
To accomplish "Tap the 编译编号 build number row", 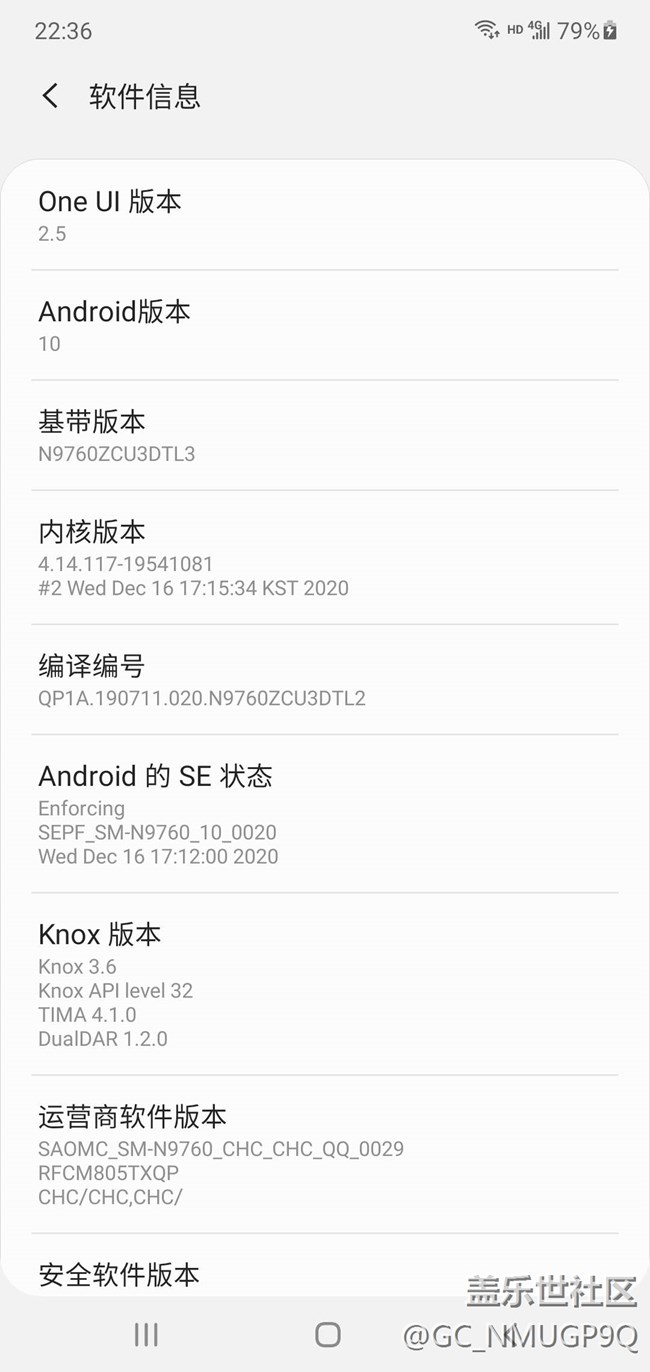I will pyautogui.click(x=324, y=680).
